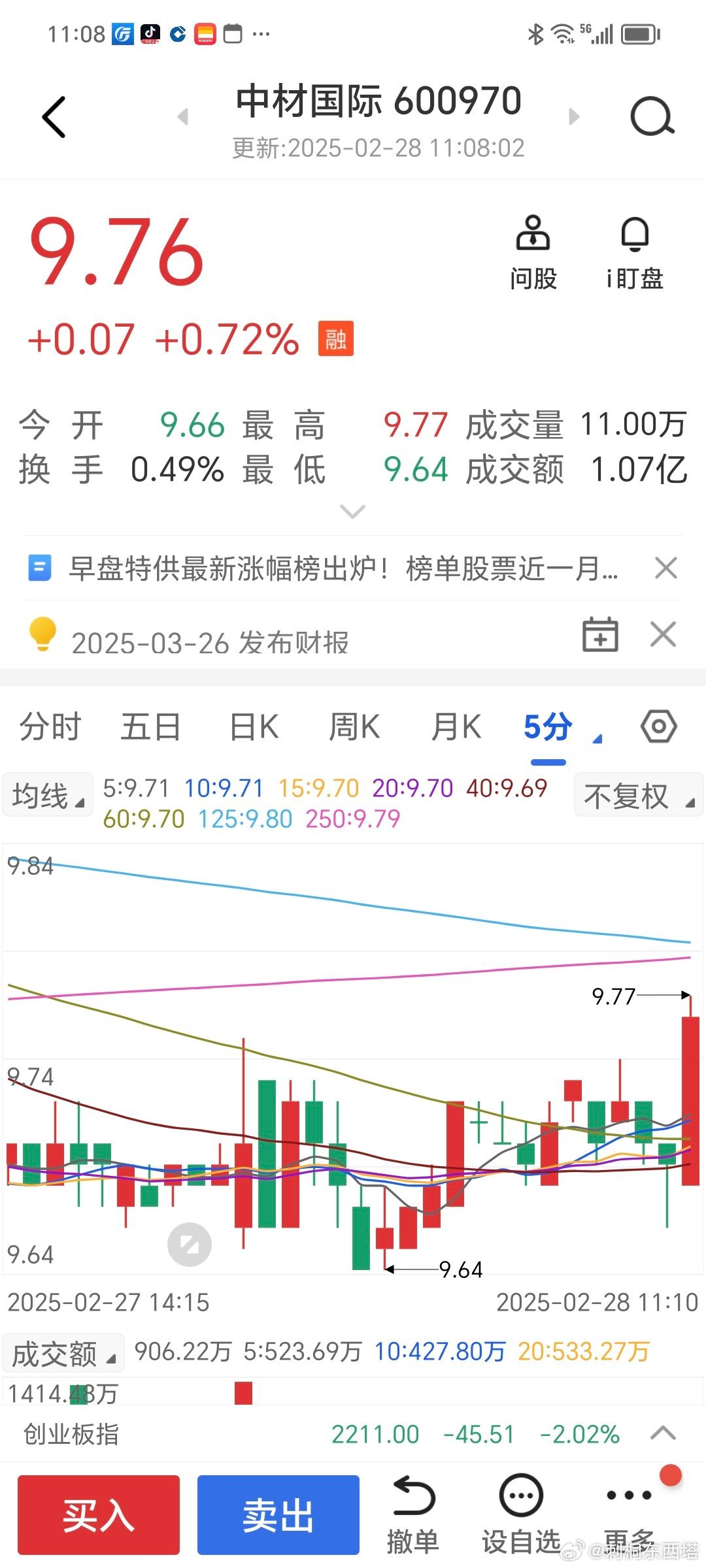Tap the red 买入 button
This screenshot has width=706, height=1568.
99,1514
